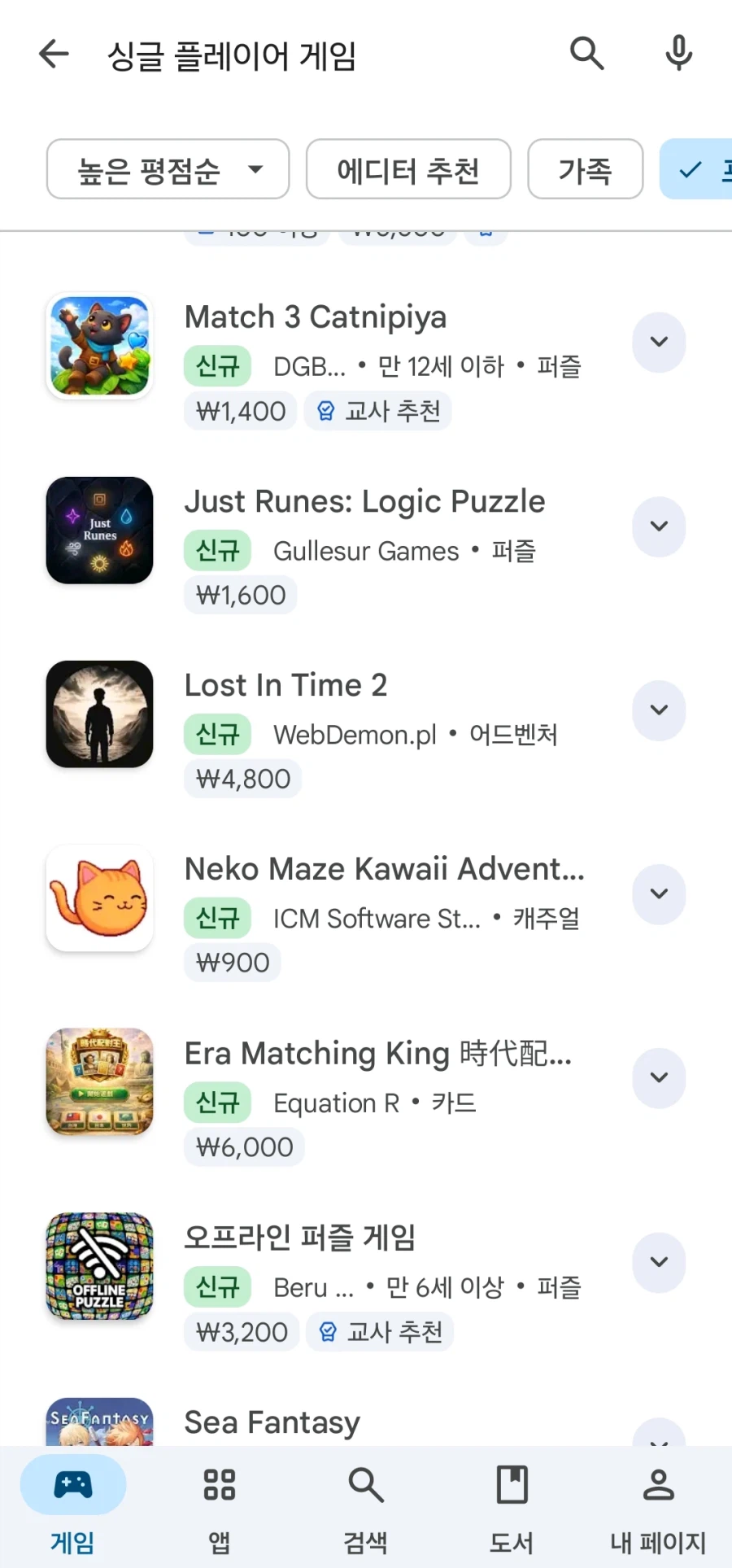Image resolution: width=732 pixels, height=1568 pixels.
Task: Expand details for Match 3 Catnipiya
Action: pos(659,342)
